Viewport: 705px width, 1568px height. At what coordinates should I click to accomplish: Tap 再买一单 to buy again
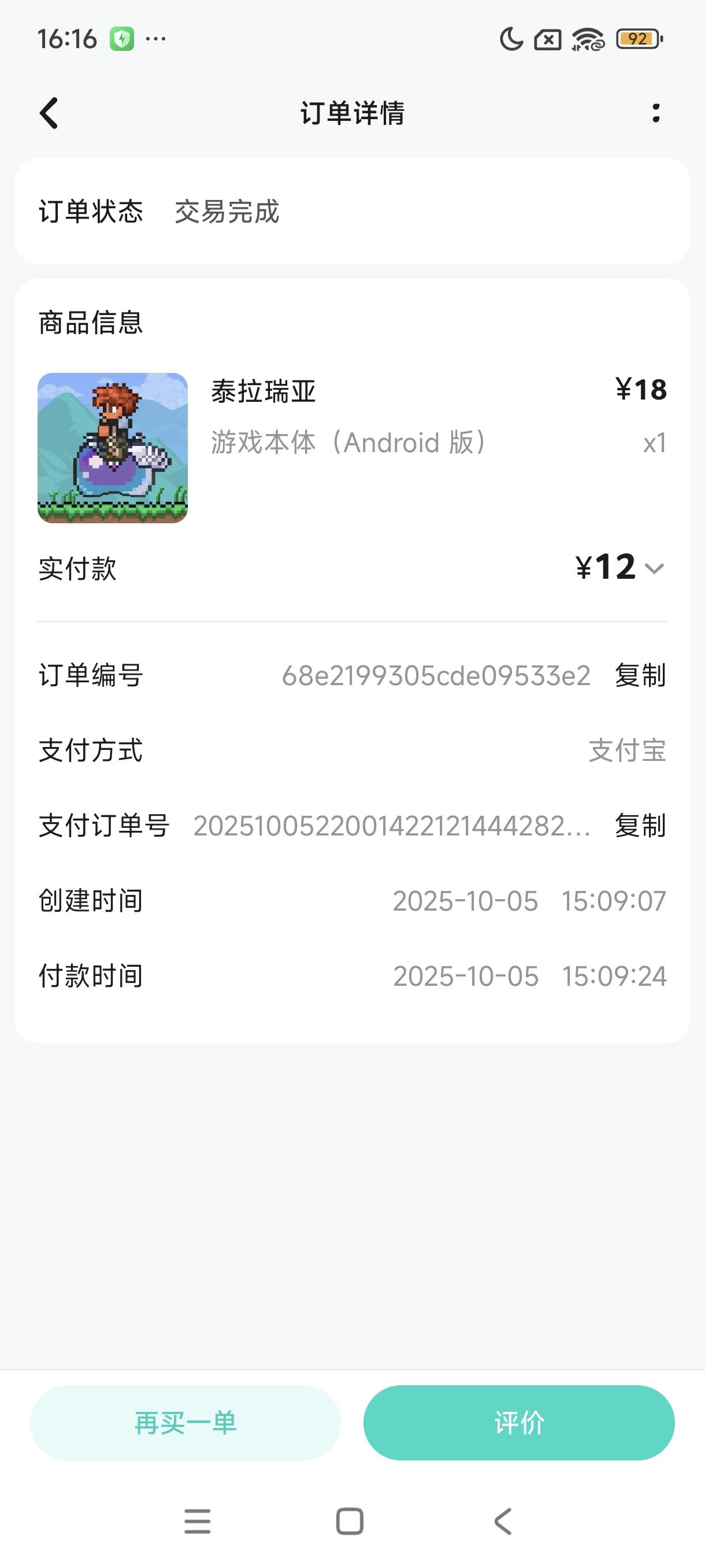pyautogui.click(x=185, y=1423)
